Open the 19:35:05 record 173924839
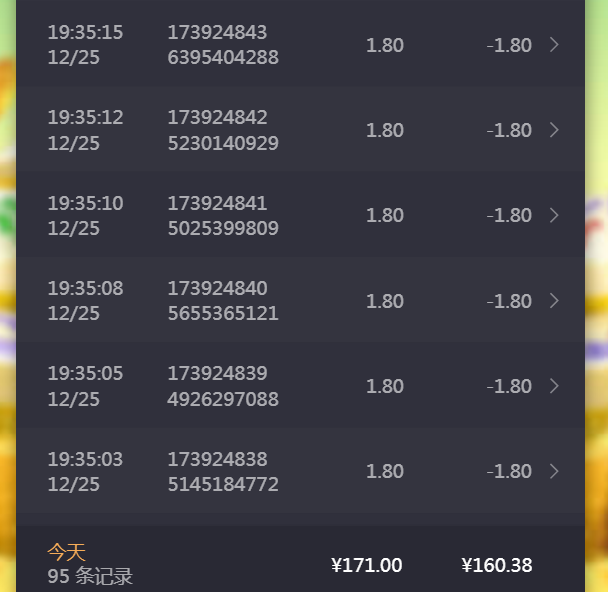 click(300, 386)
